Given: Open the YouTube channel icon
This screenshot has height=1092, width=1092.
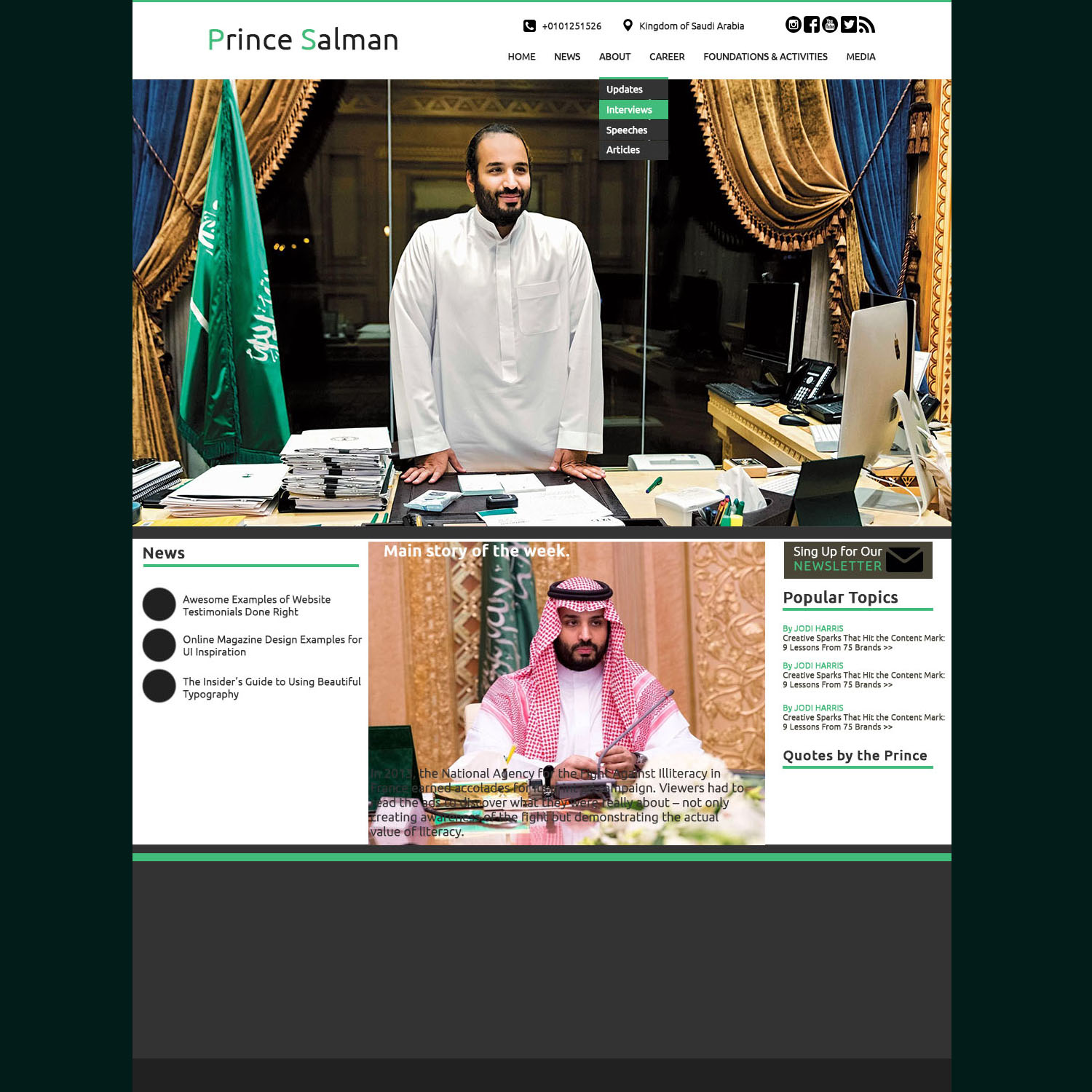Looking at the screenshot, I should tap(830, 25).
